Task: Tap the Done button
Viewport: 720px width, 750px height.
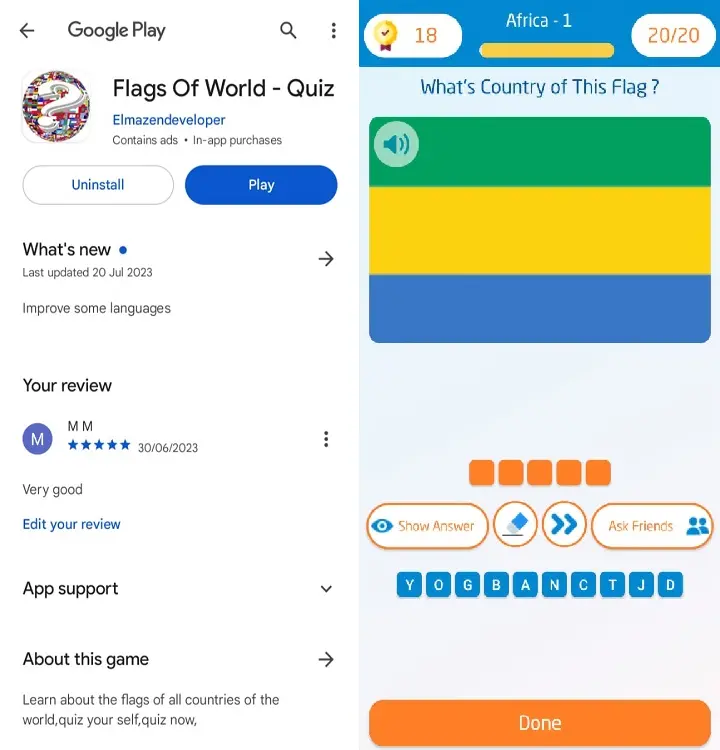Action: 540,723
